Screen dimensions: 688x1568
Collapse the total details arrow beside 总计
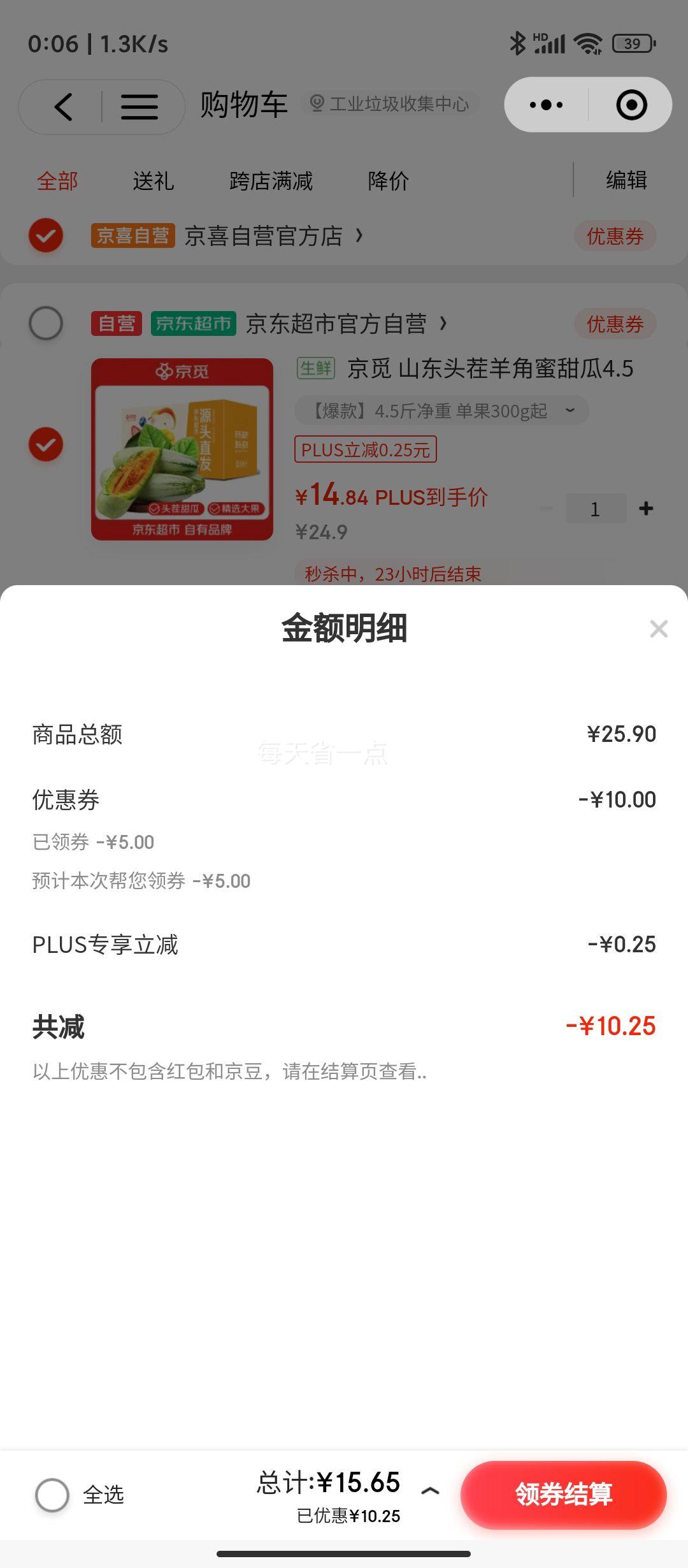pos(430,1491)
